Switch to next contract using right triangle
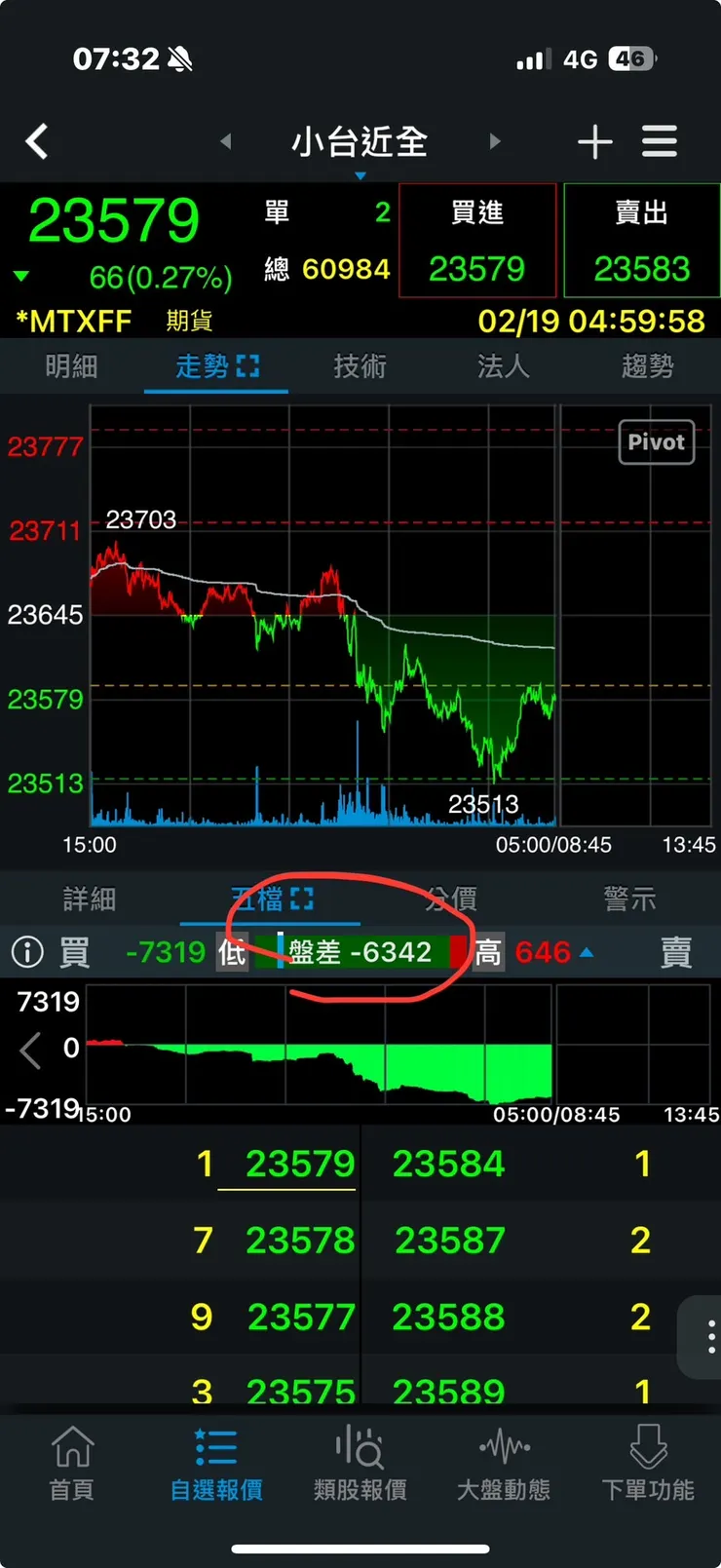This screenshot has width=721, height=1568. [495, 142]
